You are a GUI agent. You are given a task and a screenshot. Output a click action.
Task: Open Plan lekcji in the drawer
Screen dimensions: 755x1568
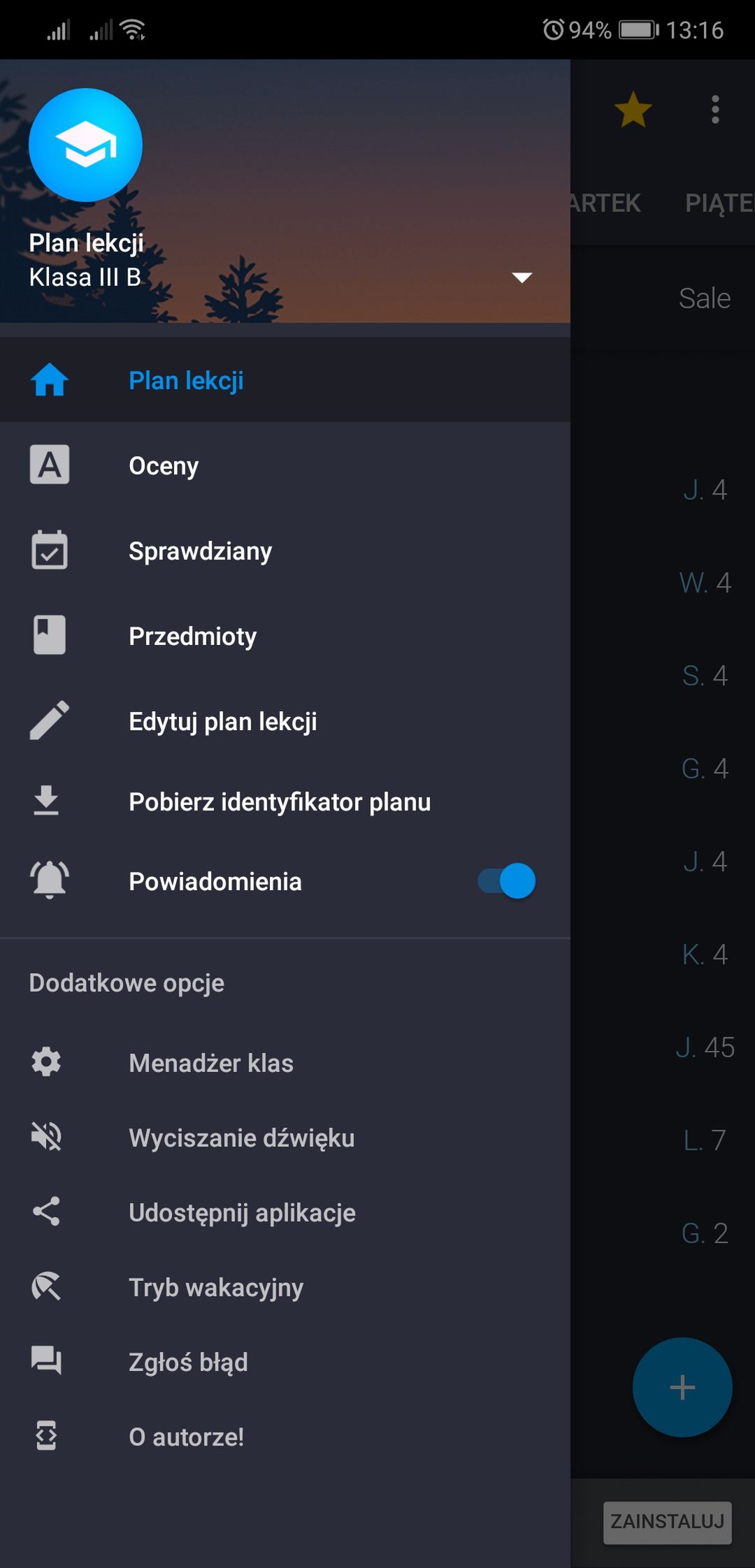(285, 380)
